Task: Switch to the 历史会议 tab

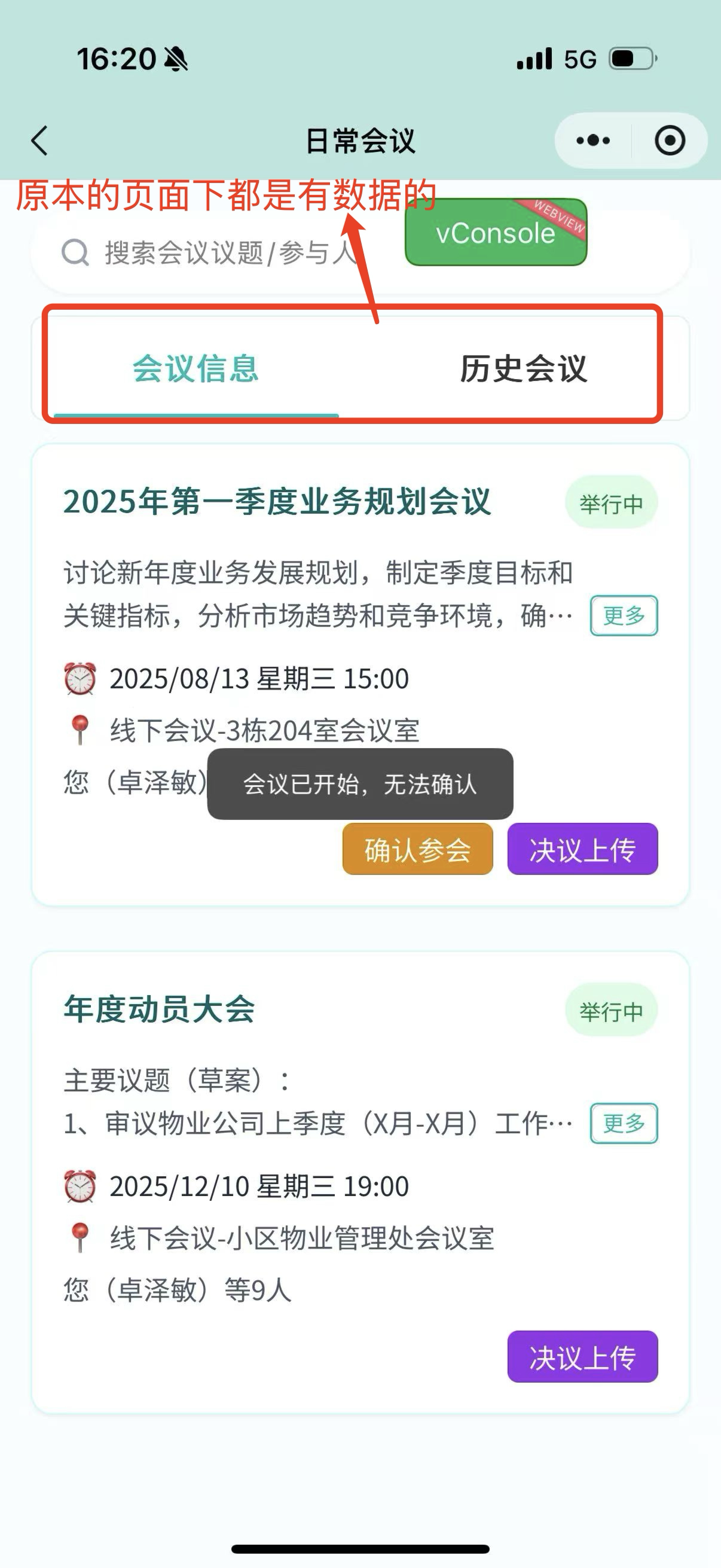Action: tap(523, 369)
